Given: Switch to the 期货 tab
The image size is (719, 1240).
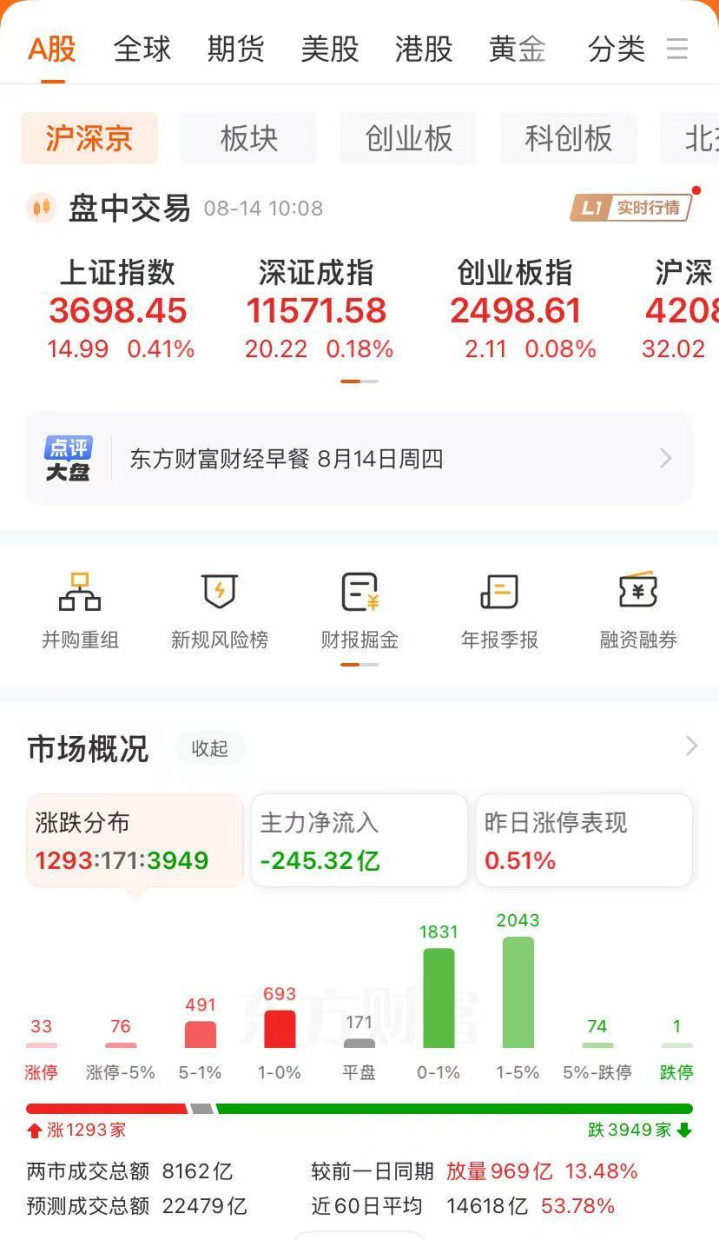Looking at the screenshot, I should coord(236,49).
